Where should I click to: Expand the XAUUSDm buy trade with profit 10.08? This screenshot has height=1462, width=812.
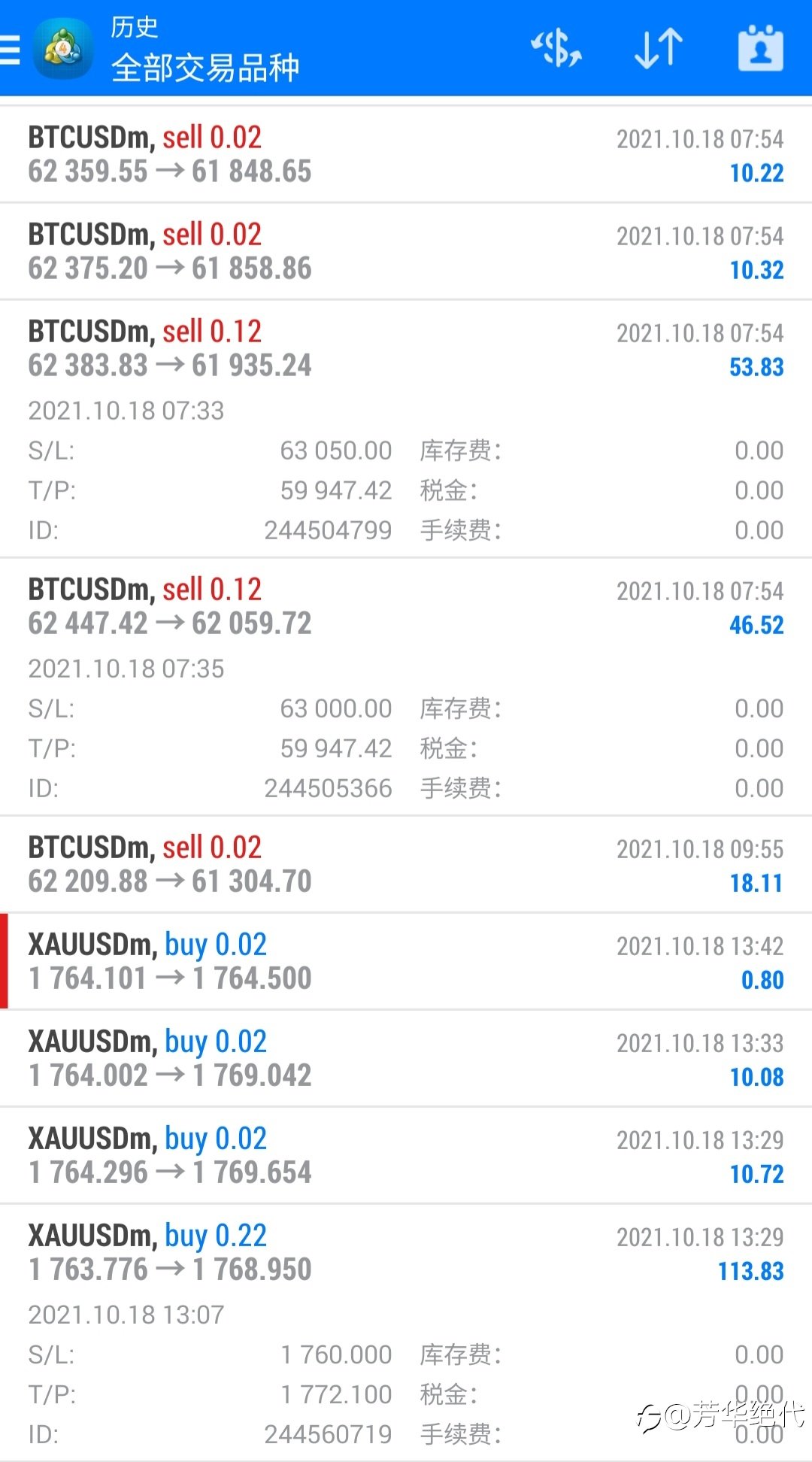406,1058
